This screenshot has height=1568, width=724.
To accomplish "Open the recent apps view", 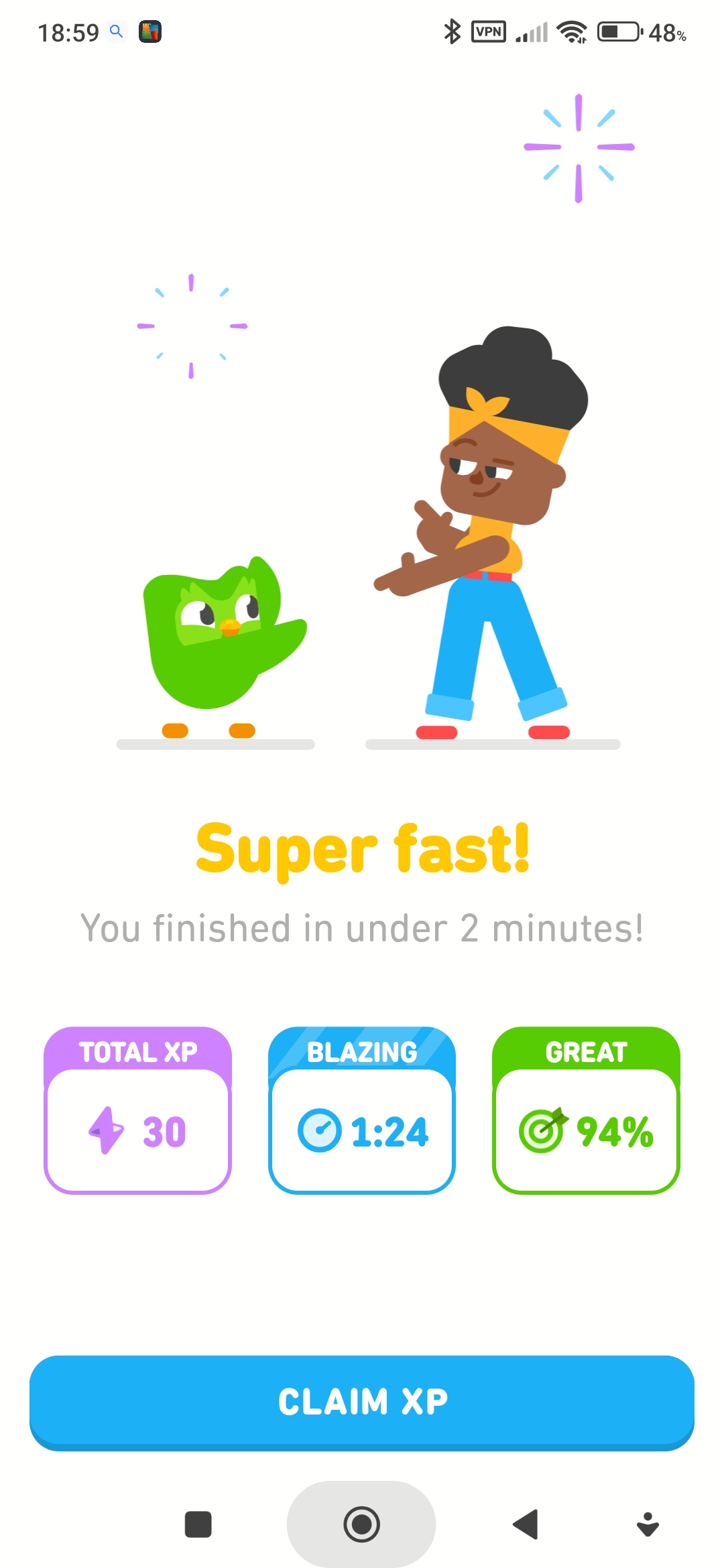I will tap(198, 1524).
